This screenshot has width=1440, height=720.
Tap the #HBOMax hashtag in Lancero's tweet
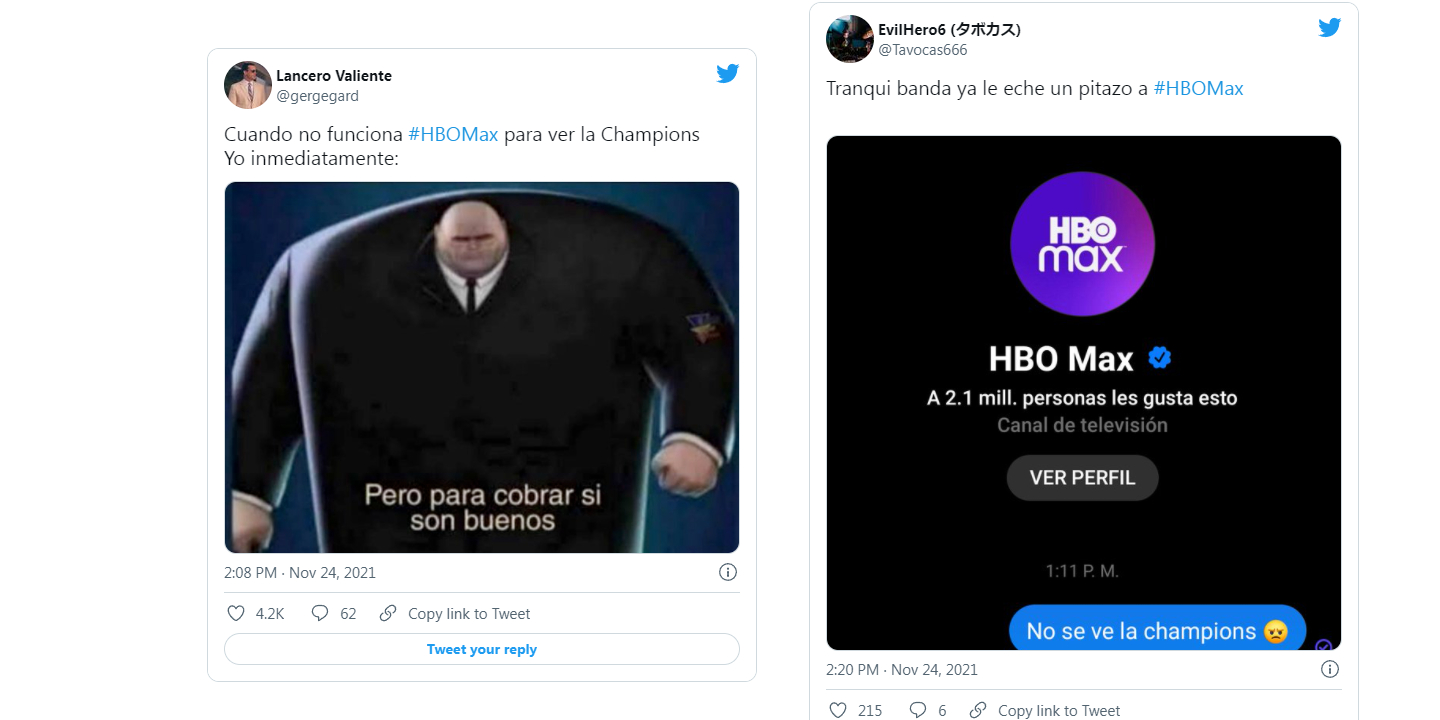click(x=453, y=134)
